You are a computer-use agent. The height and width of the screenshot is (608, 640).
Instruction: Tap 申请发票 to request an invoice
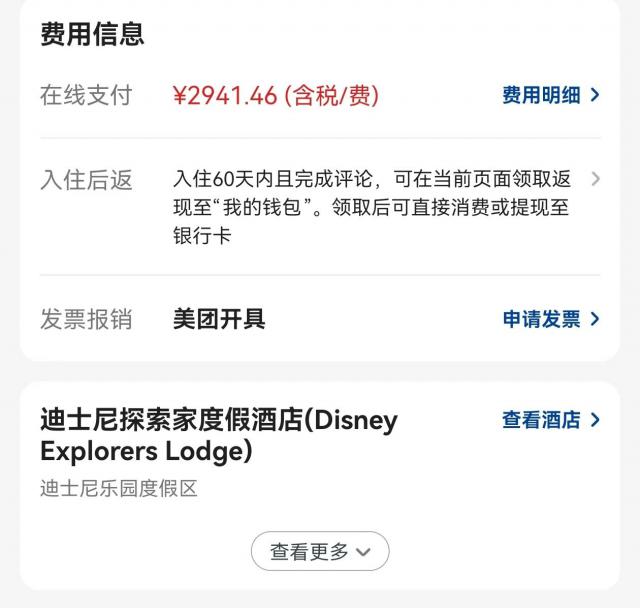(550, 319)
